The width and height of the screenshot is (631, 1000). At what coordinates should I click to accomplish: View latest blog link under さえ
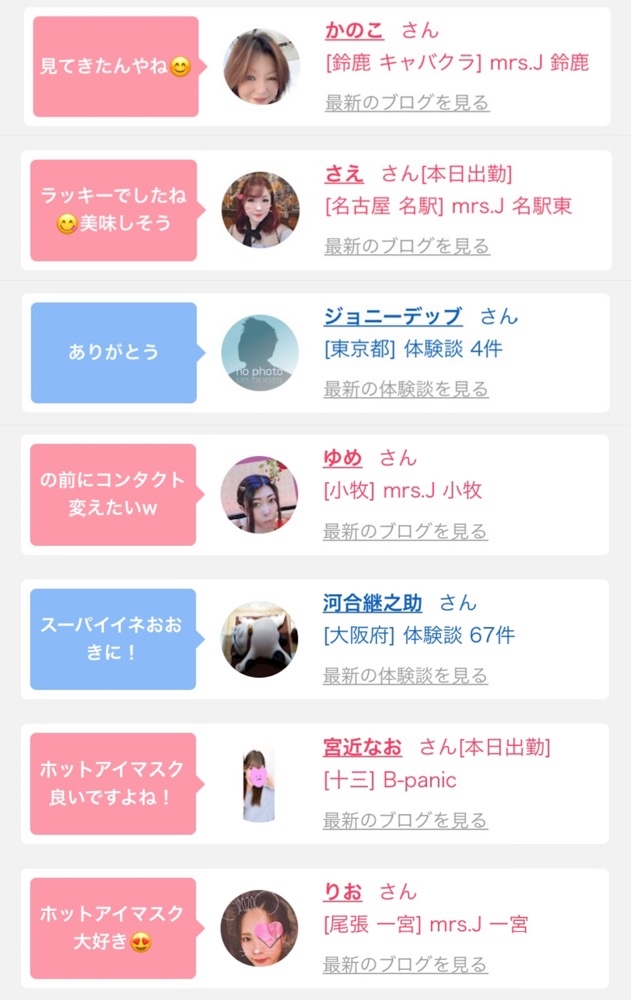point(407,246)
